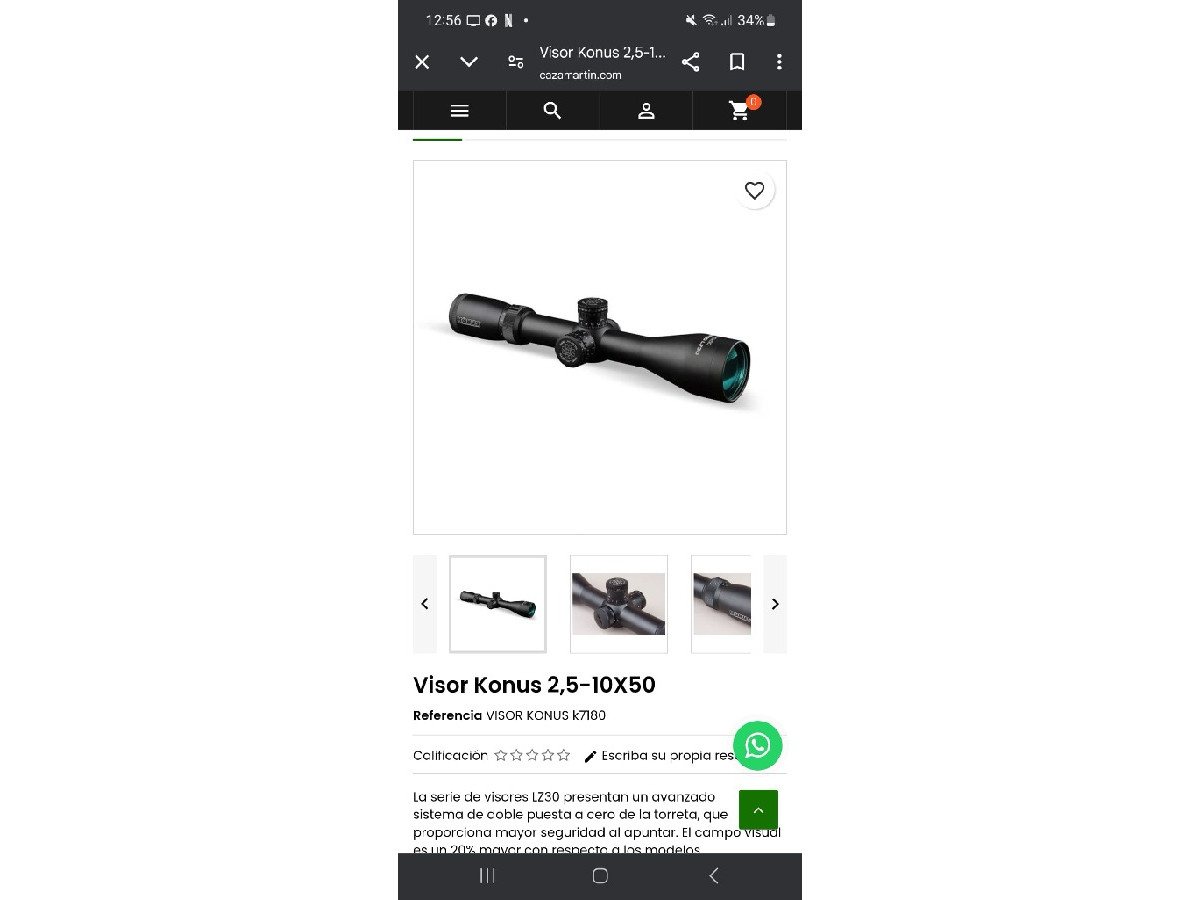Contact the store via WhatsApp

[x=758, y=745]
